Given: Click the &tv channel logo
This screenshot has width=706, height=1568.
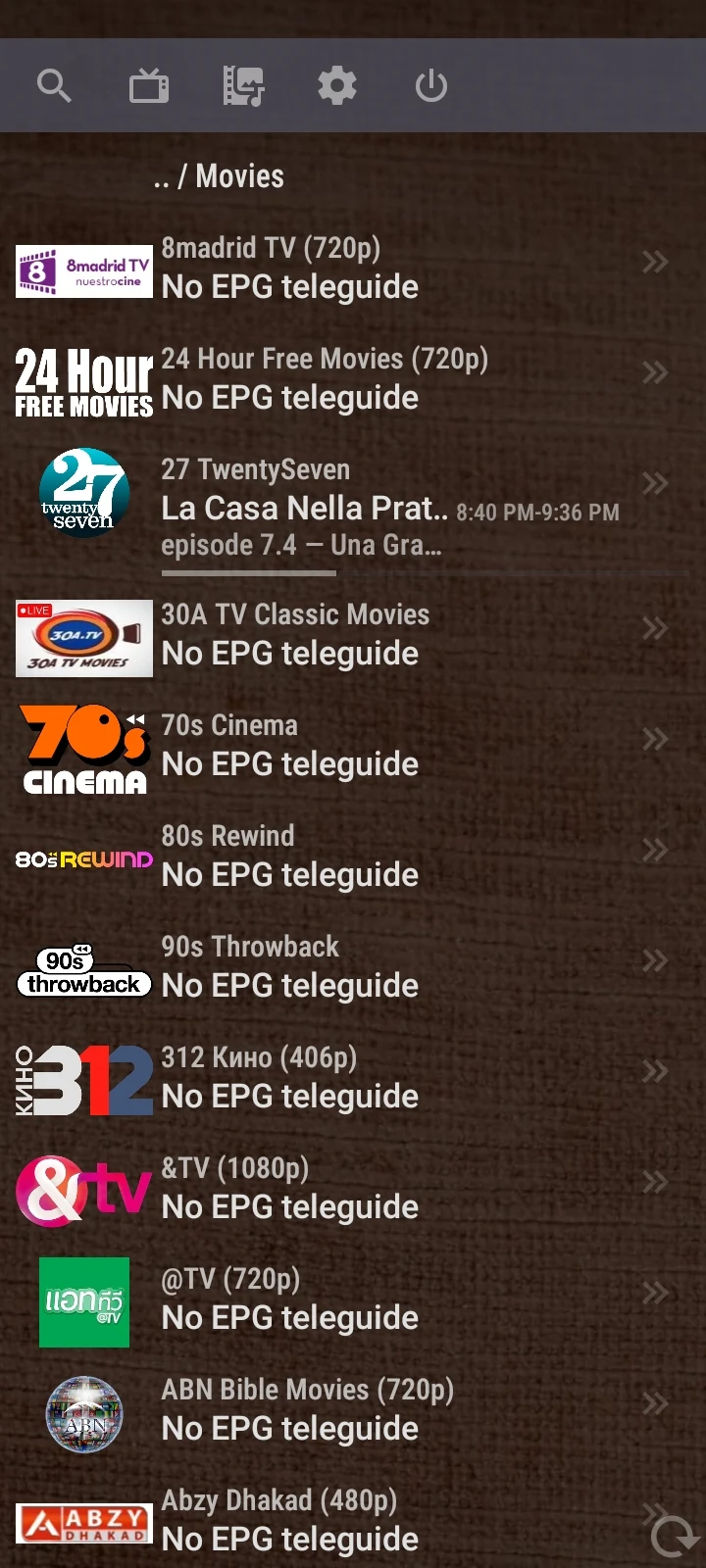Looking at the screenshot, I should [x=83, y=1188].
